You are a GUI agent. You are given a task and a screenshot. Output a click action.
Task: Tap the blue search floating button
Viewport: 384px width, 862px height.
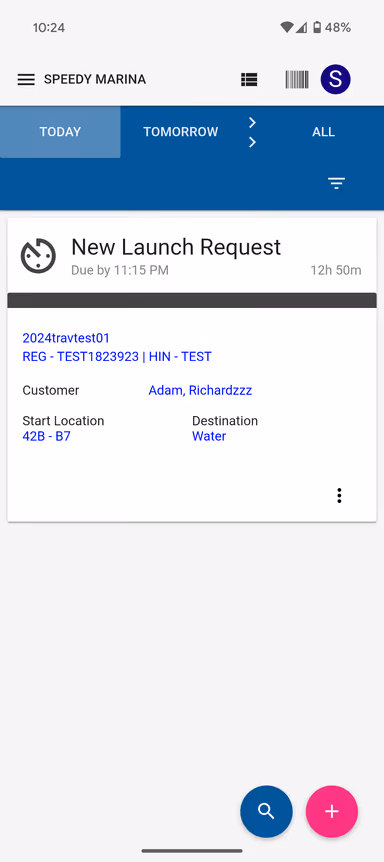[266, 811]
